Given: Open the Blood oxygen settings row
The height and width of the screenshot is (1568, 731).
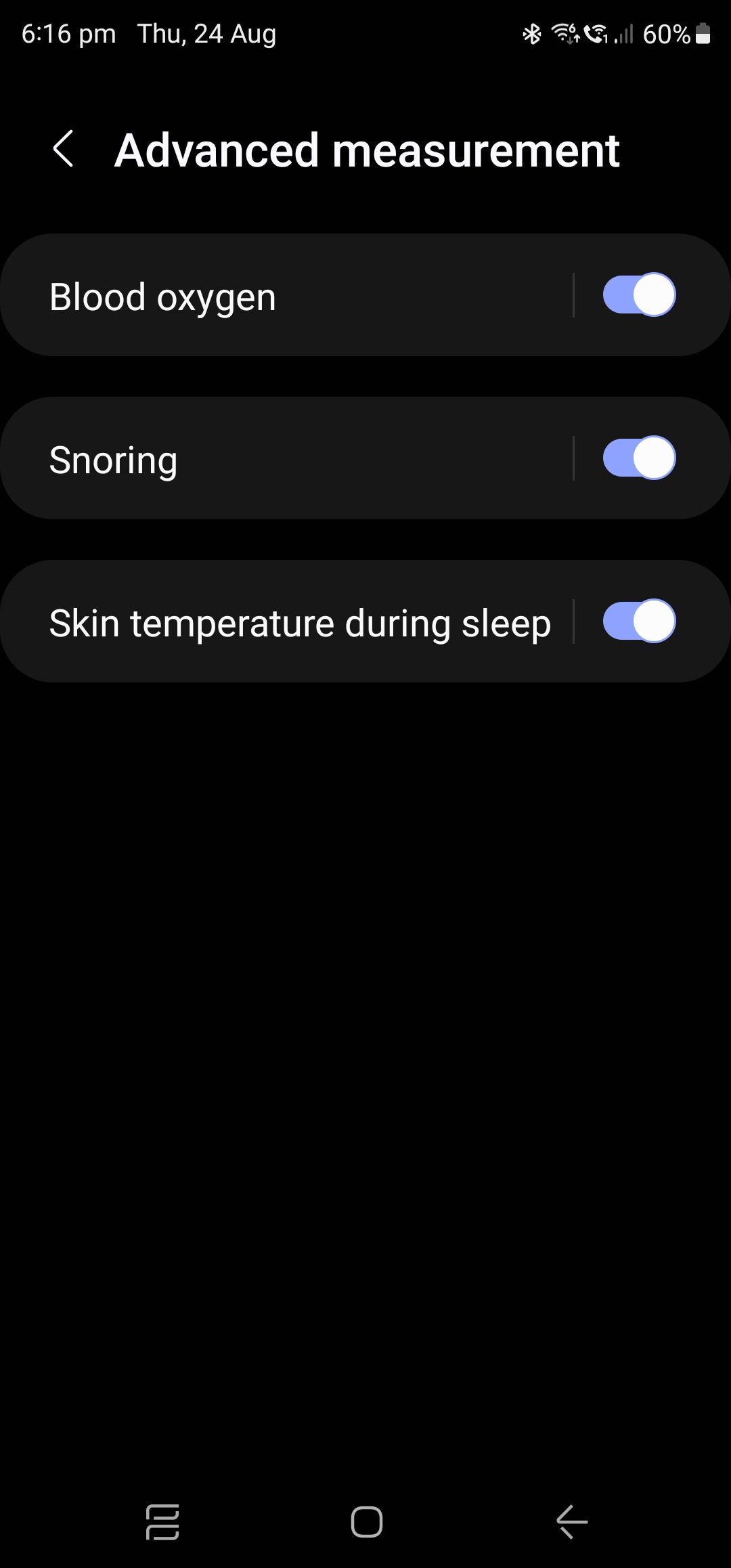Looking at the screenshot, I should (286, 295).
